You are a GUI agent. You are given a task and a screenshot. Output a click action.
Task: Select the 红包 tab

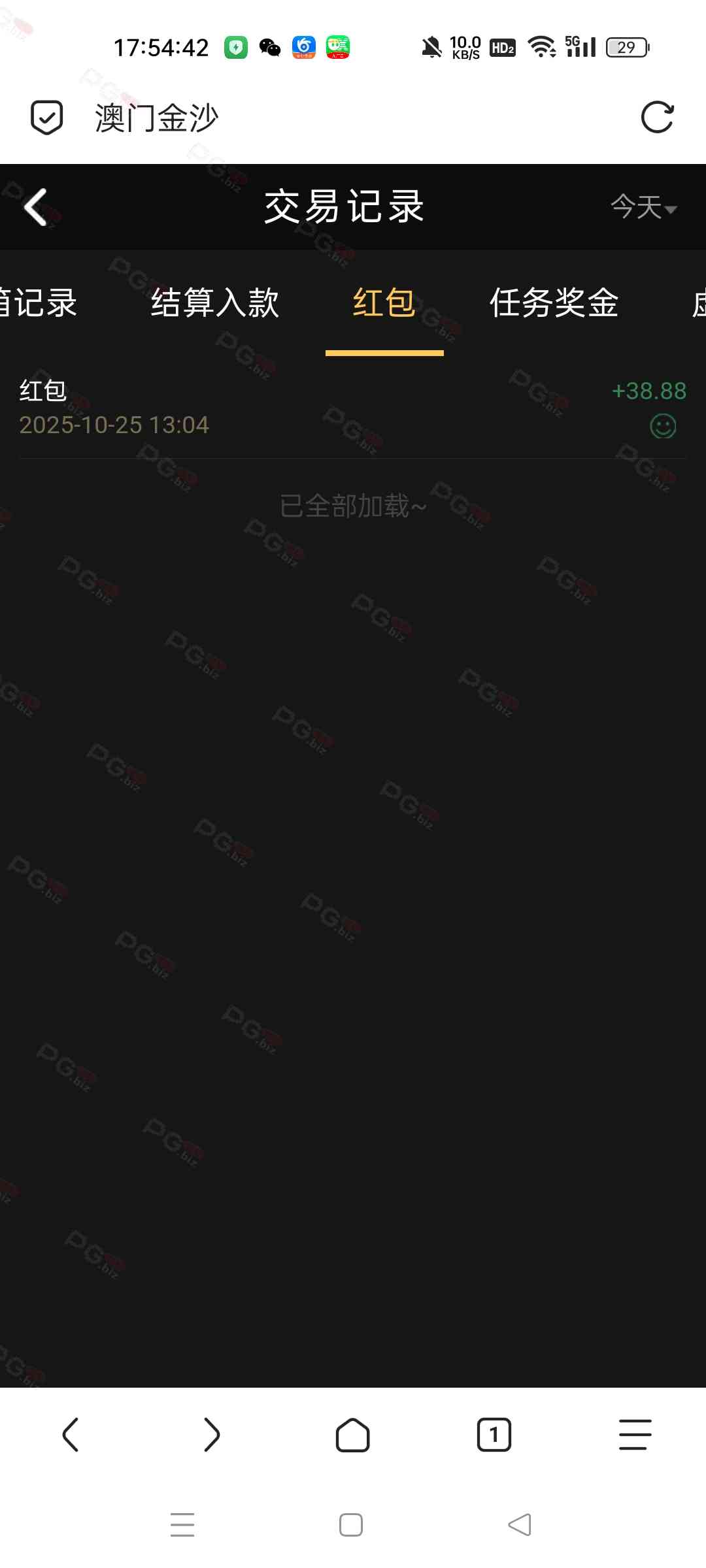(384, 303)
